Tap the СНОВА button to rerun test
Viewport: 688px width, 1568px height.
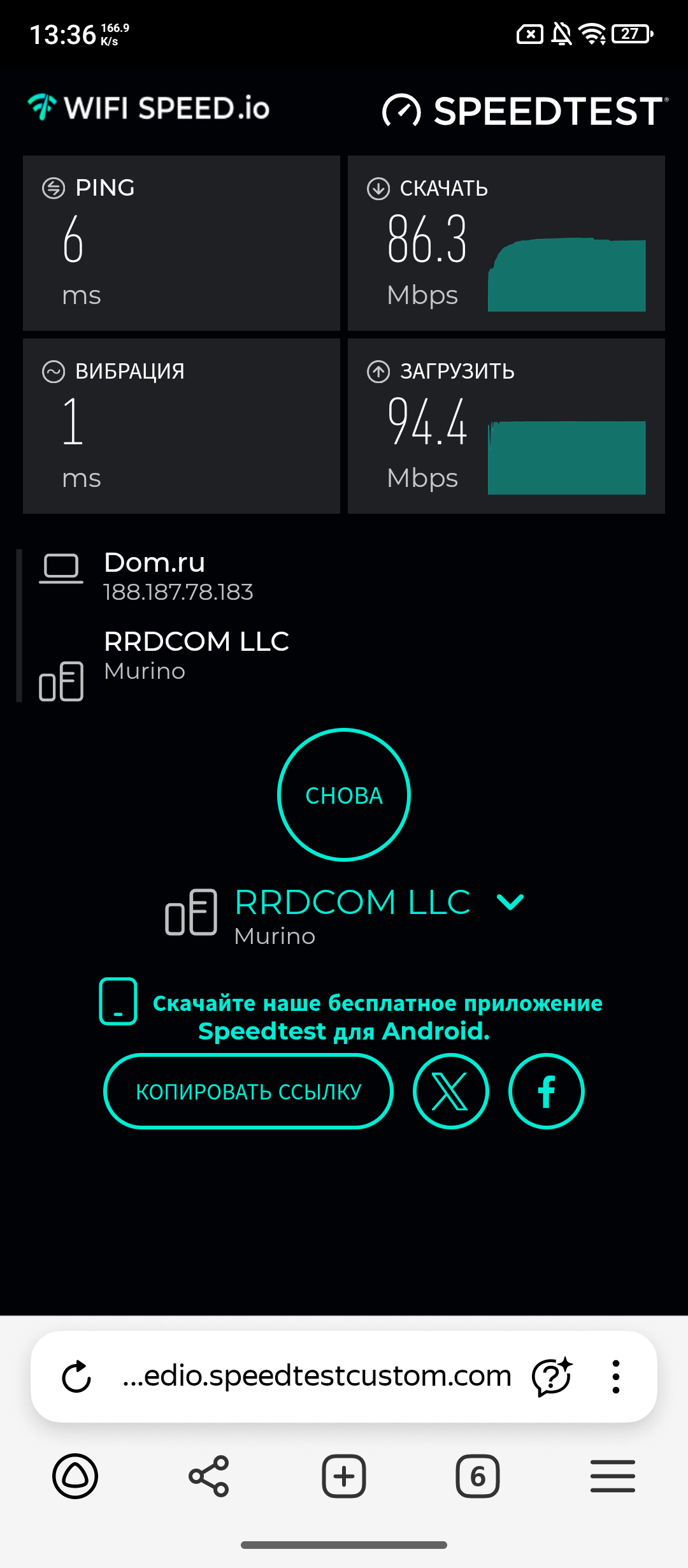click(x=344, y=795)
